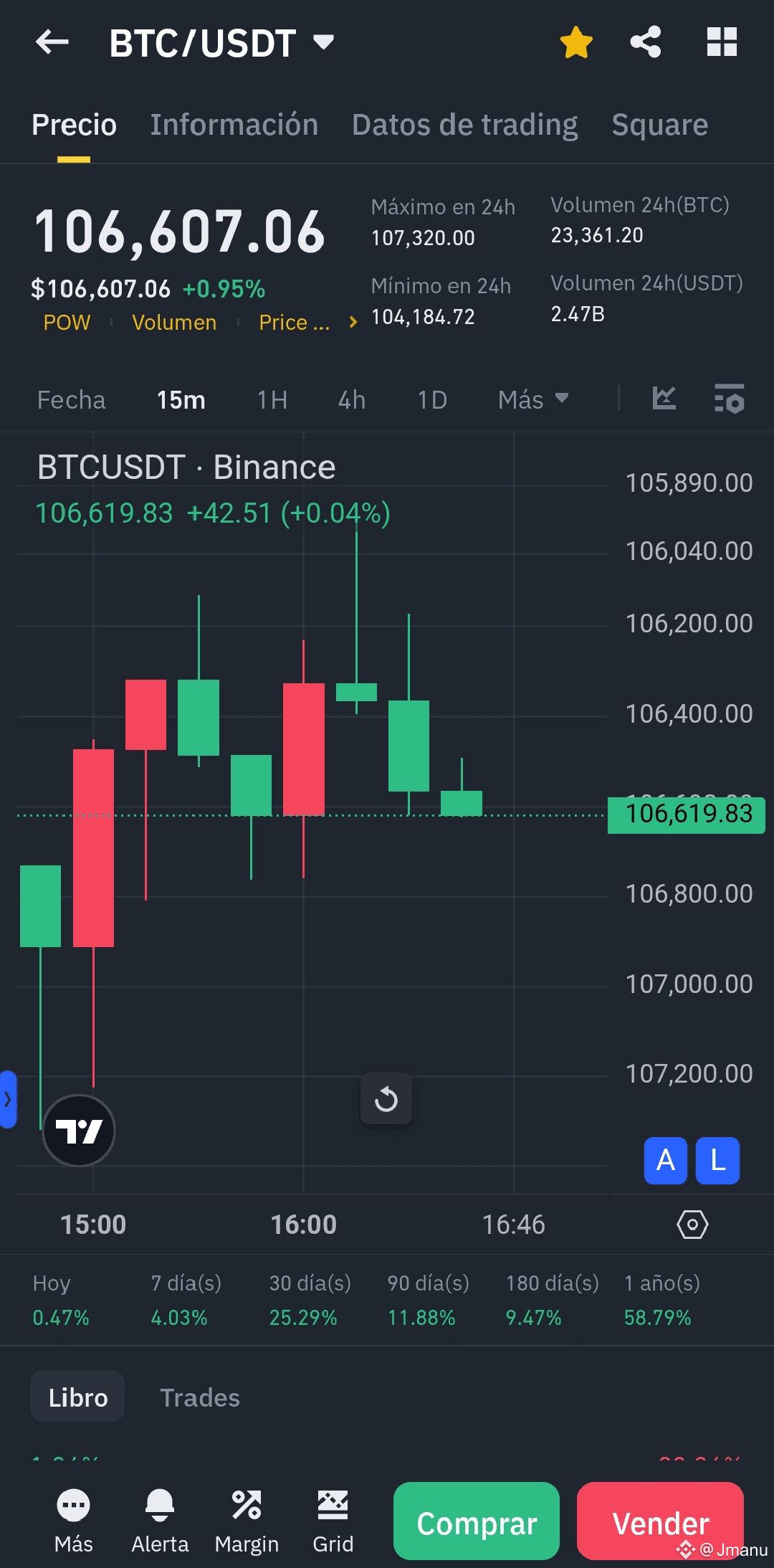774x1568 pixels.
Task: Open the BTC/USDT pair dropdown
Action: 324,42
